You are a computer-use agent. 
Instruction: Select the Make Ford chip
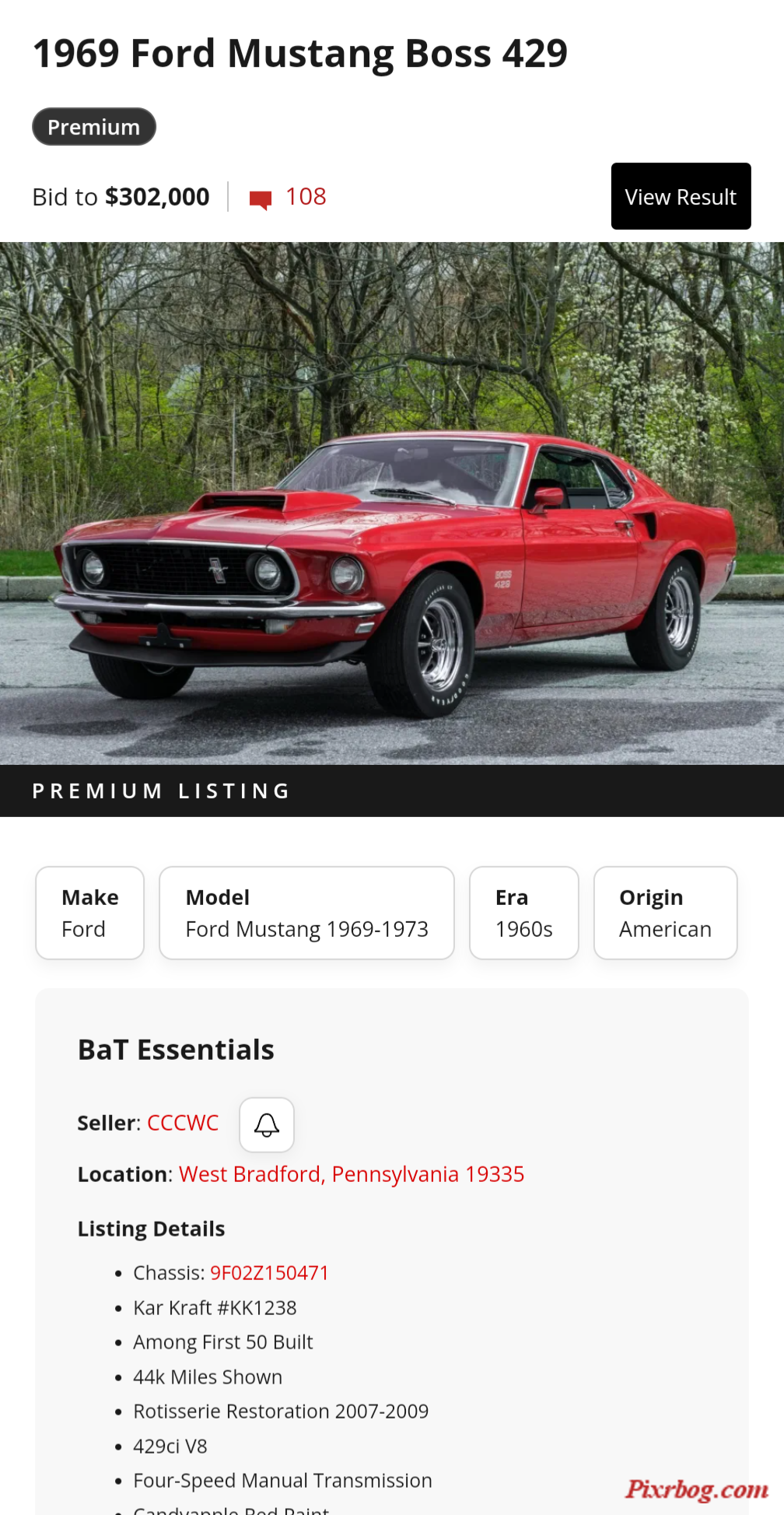90,913
